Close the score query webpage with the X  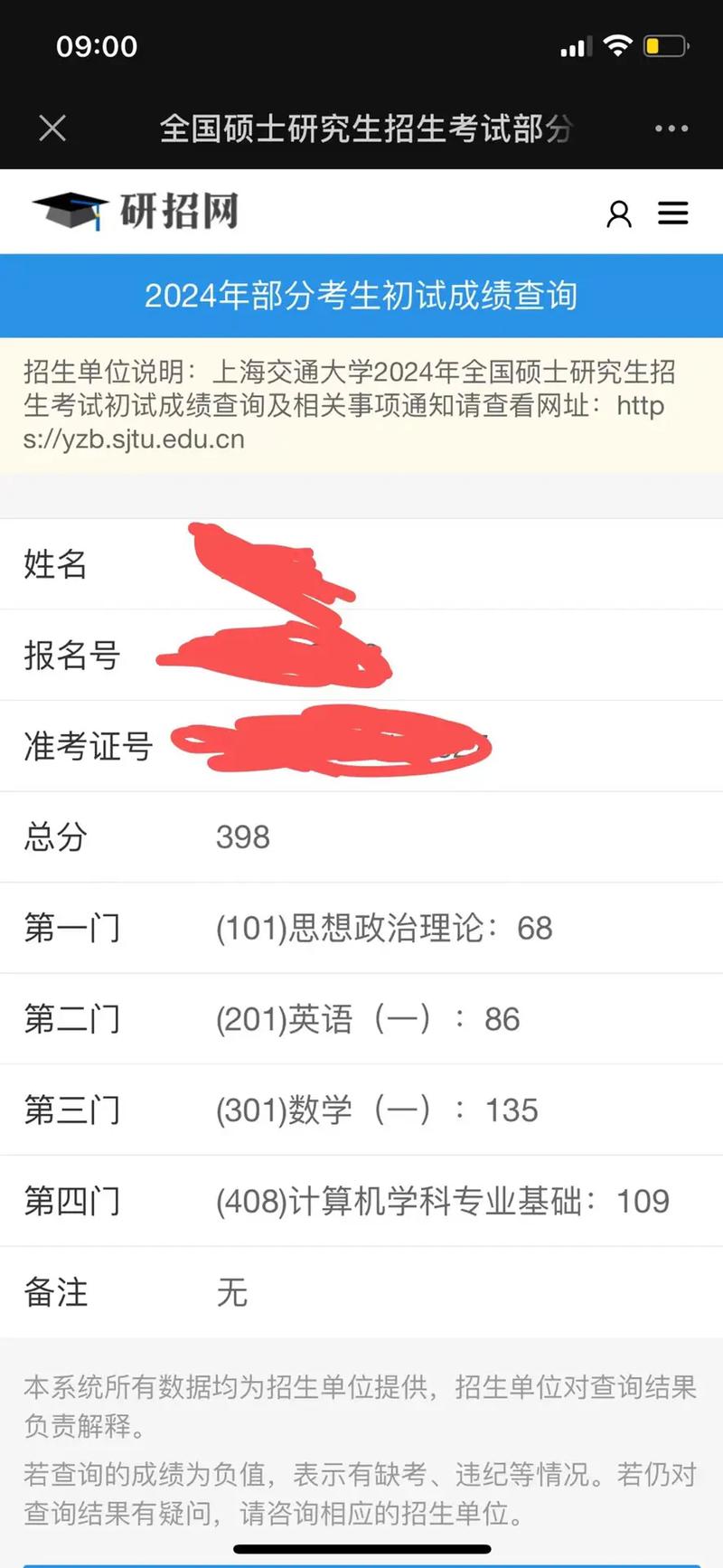coord(52,128)
